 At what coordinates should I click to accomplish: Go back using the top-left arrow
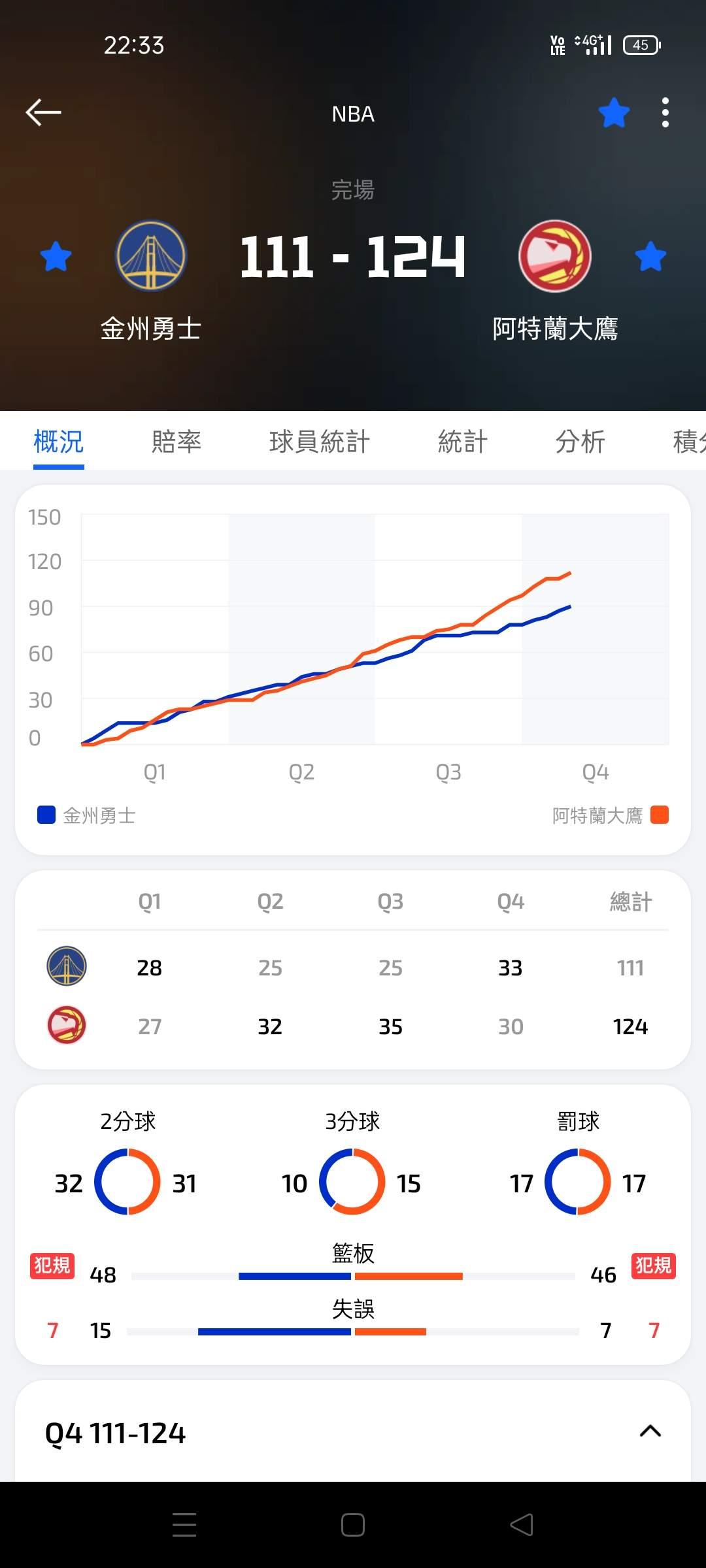pos(43,112)
